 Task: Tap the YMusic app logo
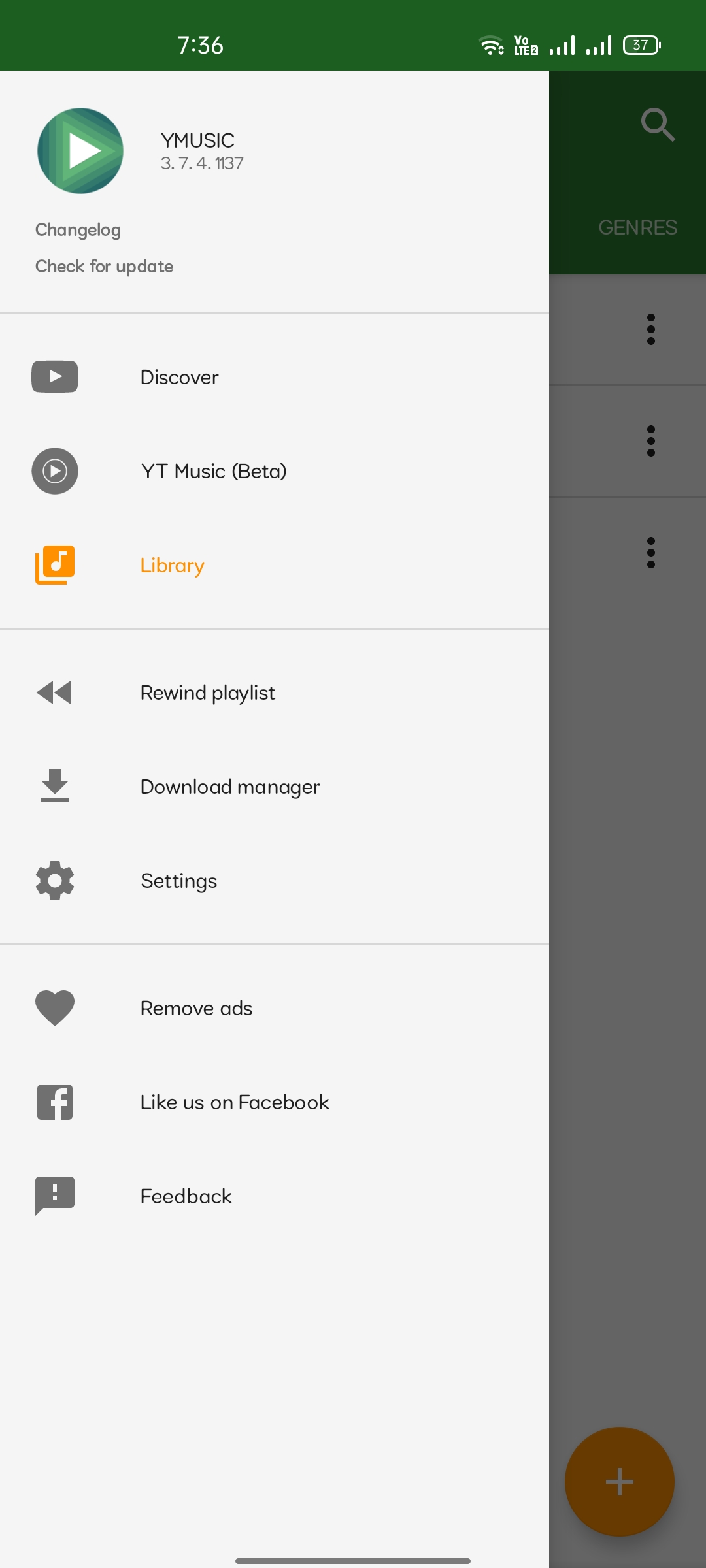80,152
